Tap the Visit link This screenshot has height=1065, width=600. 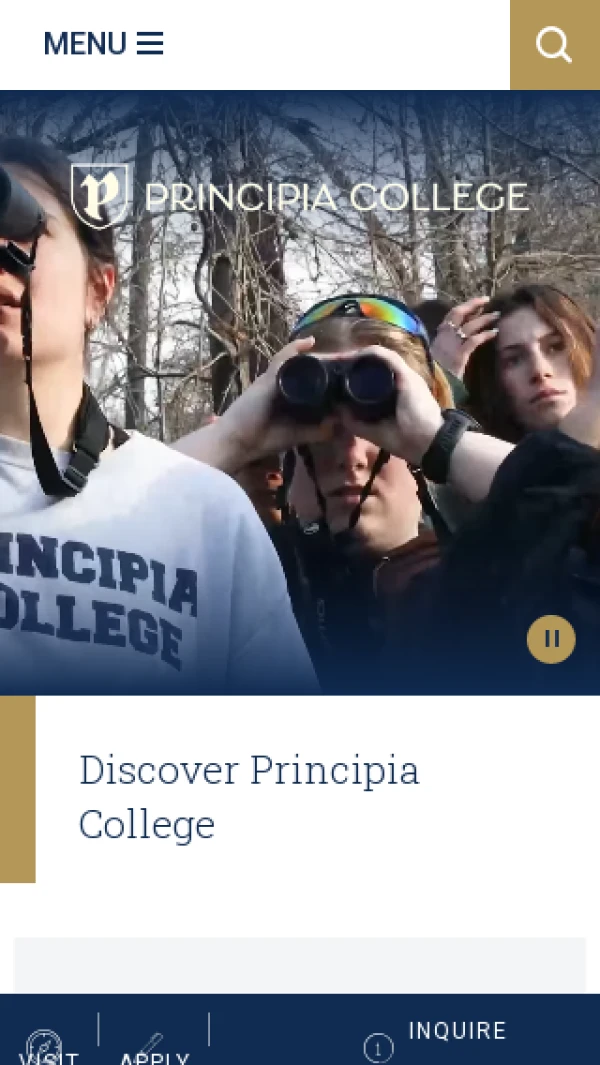click(47, 1047)
